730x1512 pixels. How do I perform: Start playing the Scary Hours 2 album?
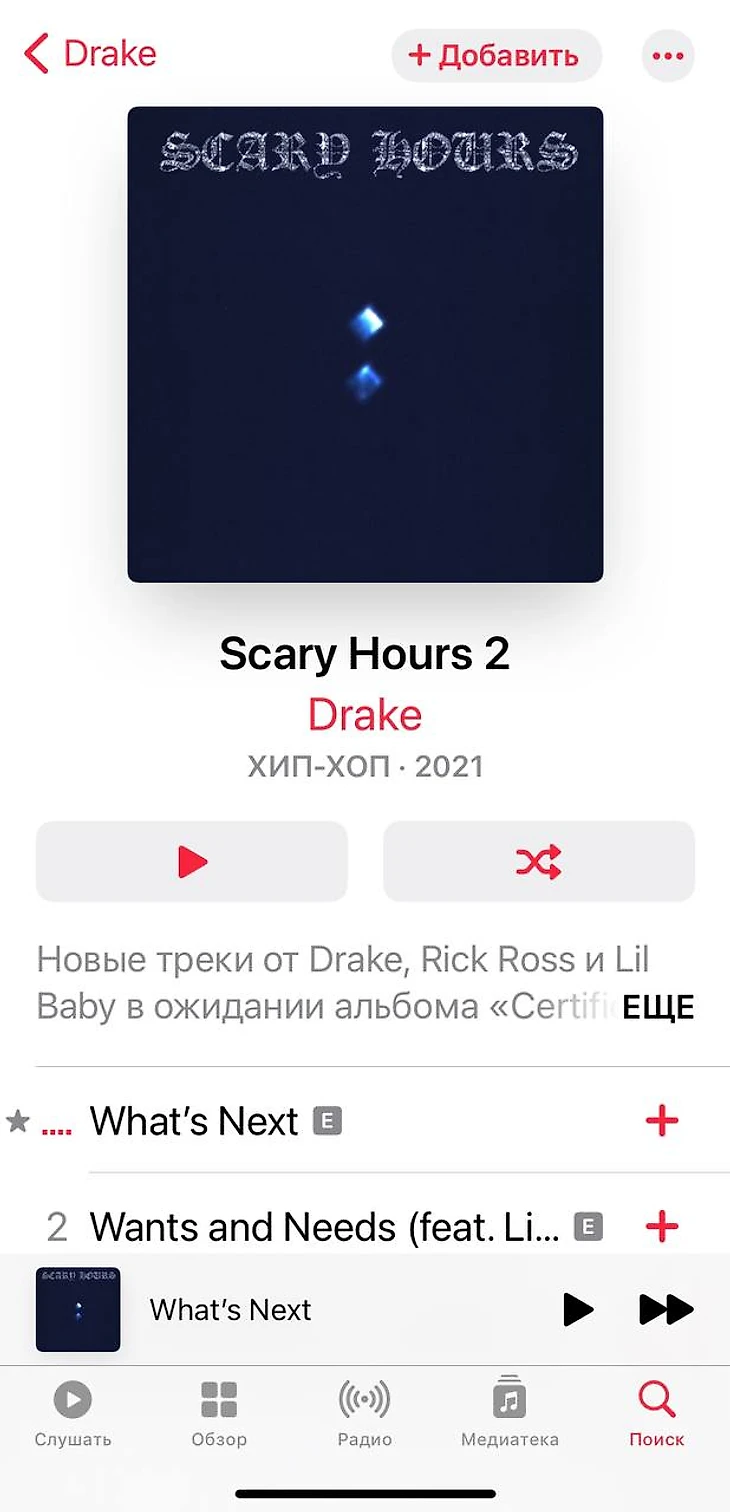[192, 861]
